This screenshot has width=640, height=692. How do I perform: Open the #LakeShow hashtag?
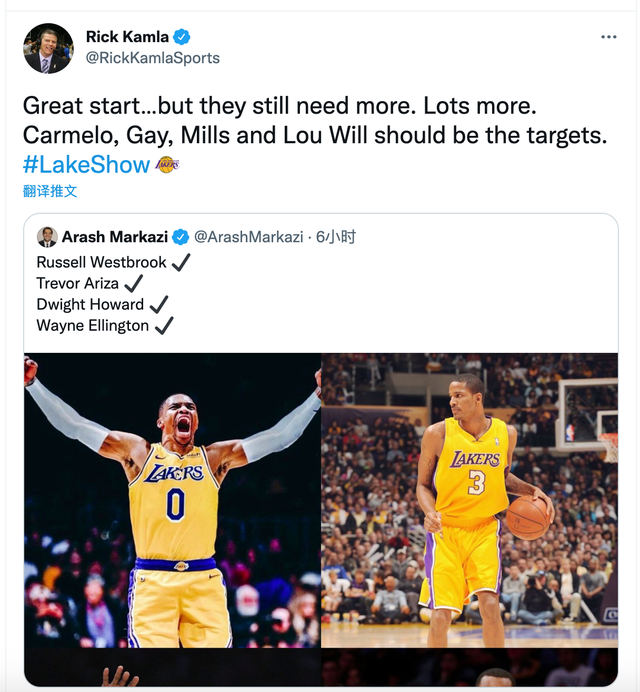pos(86,165)
